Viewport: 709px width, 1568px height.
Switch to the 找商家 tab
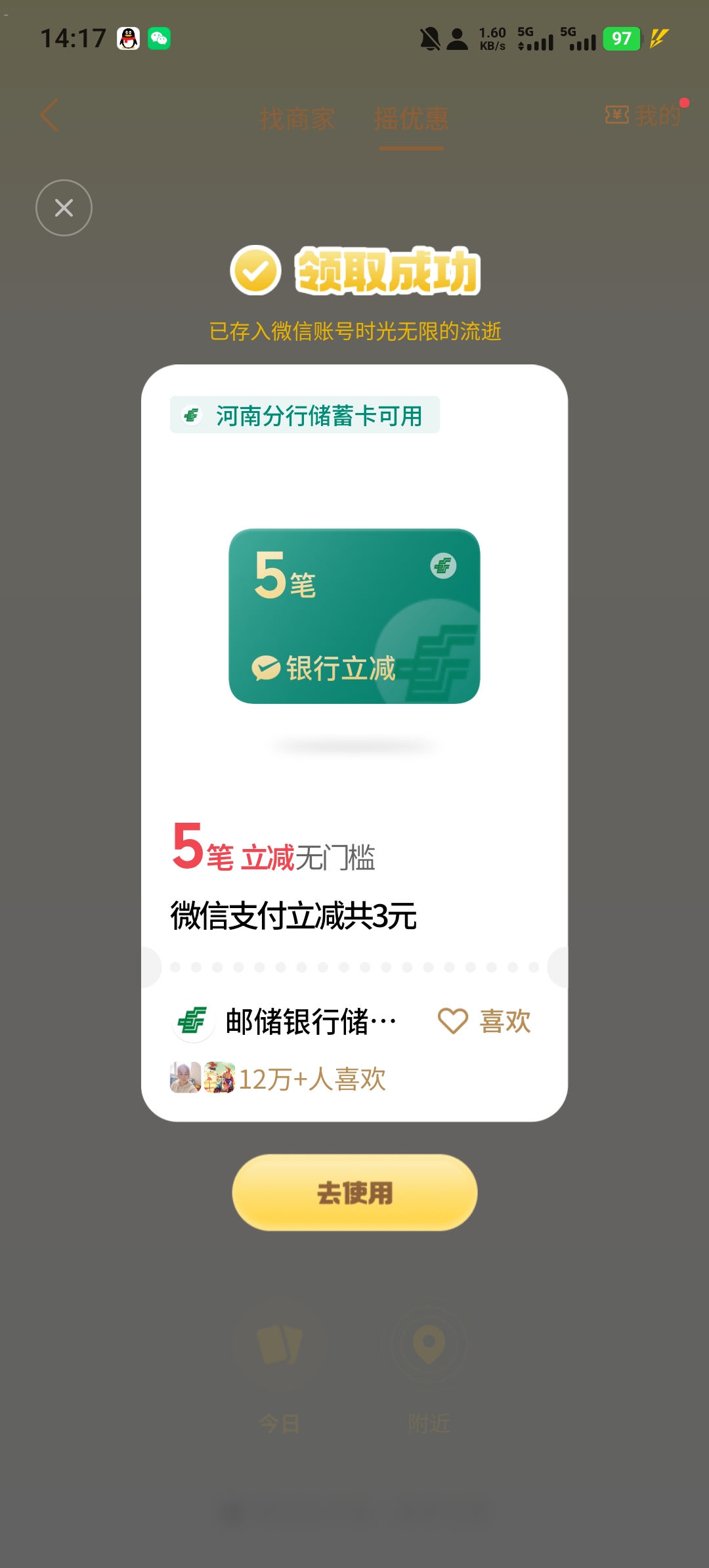(297, 119)
